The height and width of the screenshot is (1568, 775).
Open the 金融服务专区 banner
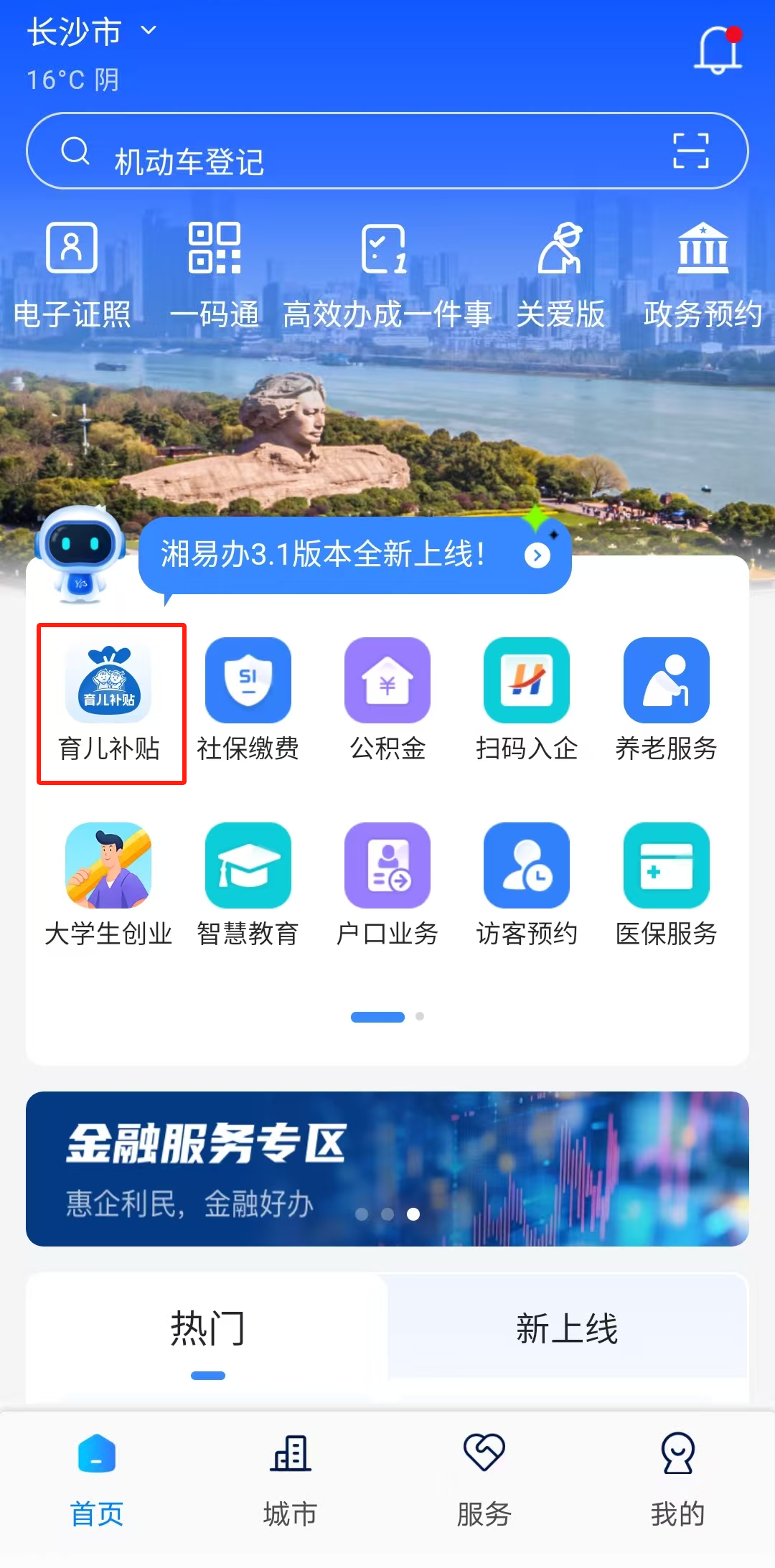click(x=387, y=1169)
